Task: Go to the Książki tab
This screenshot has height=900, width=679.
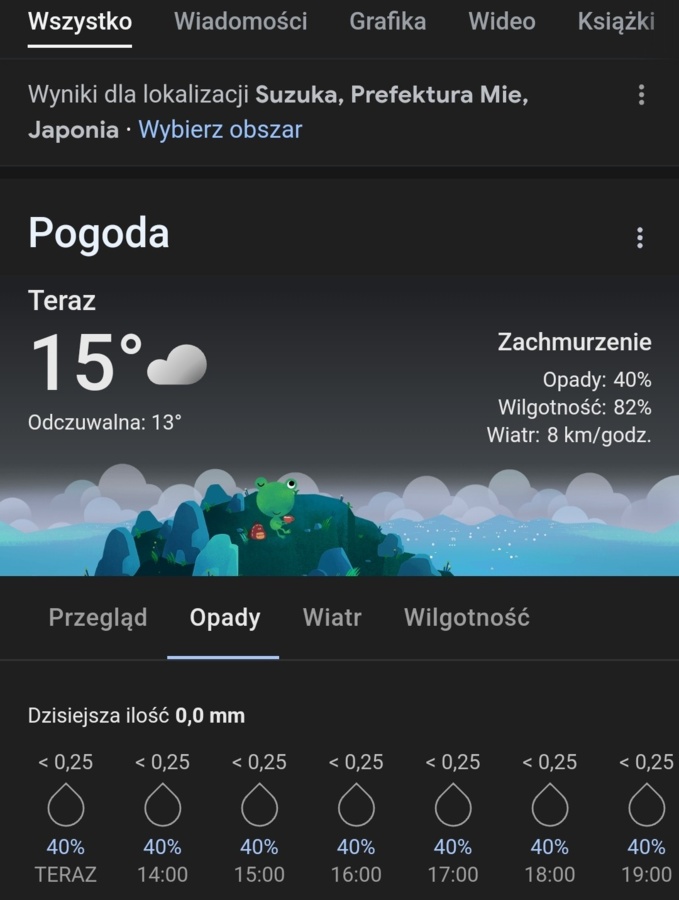Action: [616, 21]
